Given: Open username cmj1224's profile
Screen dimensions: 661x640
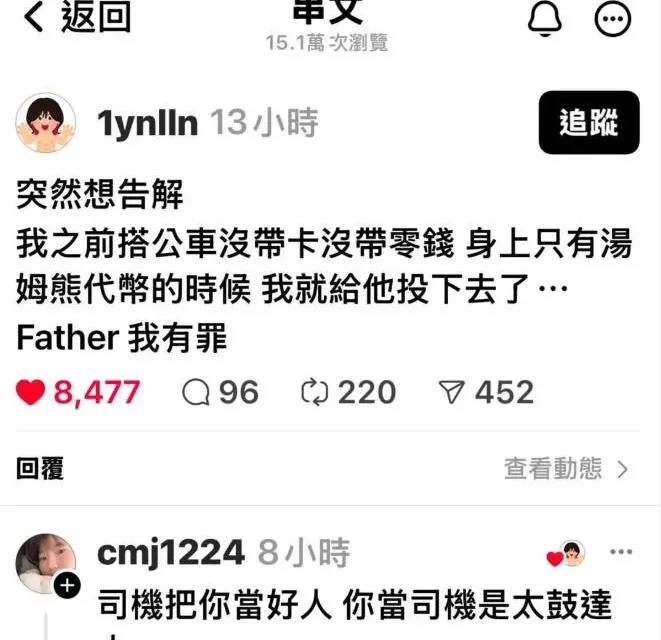Looking at the screenshot, I should 171,552.
